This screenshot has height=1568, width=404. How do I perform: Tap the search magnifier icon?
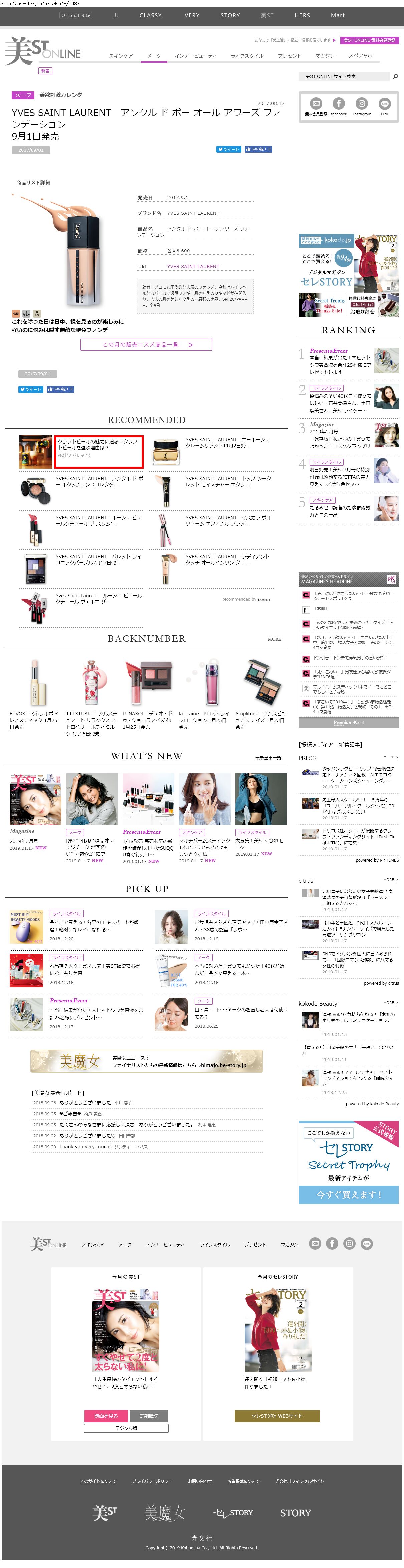tap(395, 77)
